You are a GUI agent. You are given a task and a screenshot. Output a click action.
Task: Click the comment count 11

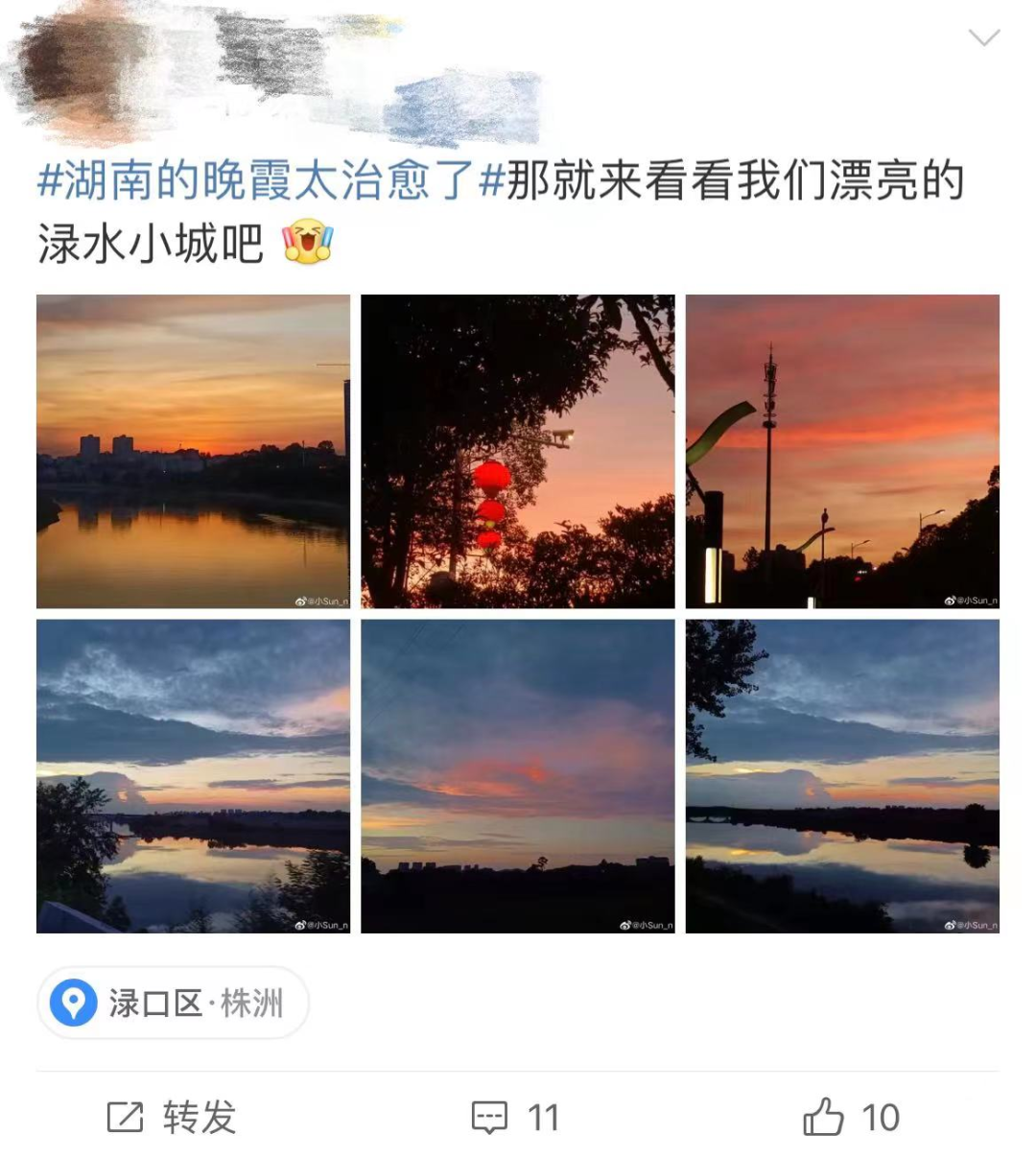542,1116
